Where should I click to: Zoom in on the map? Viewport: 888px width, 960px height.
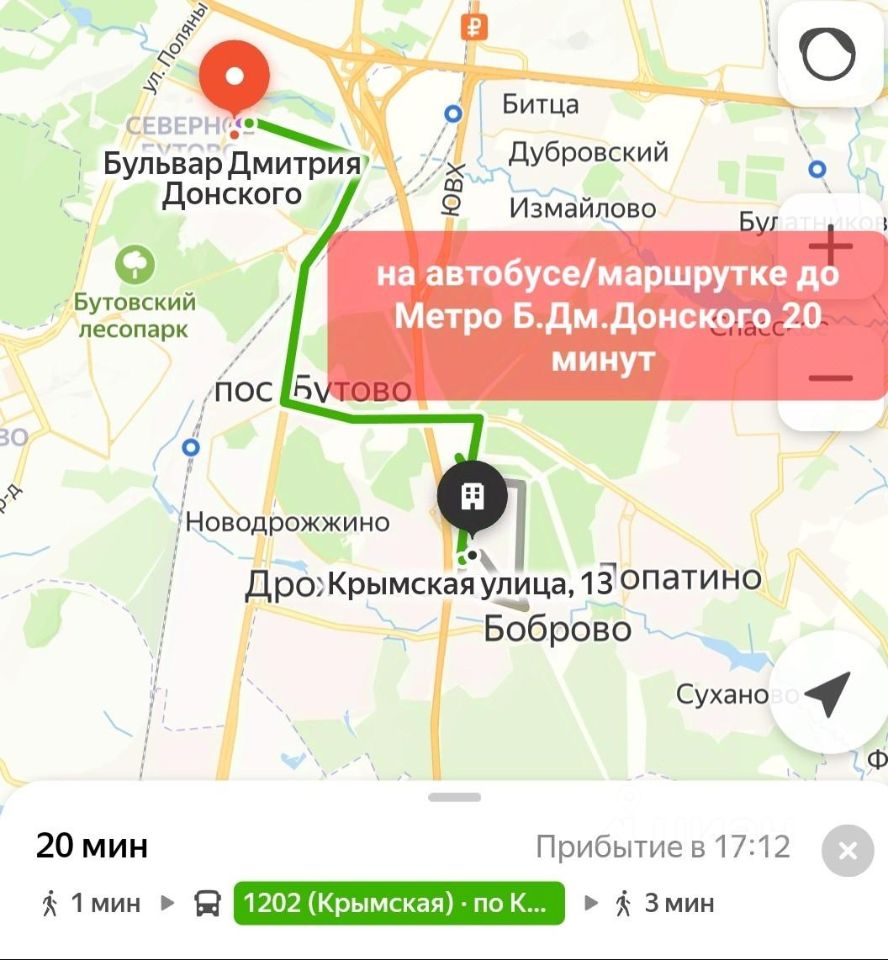(x=830, y=246)
